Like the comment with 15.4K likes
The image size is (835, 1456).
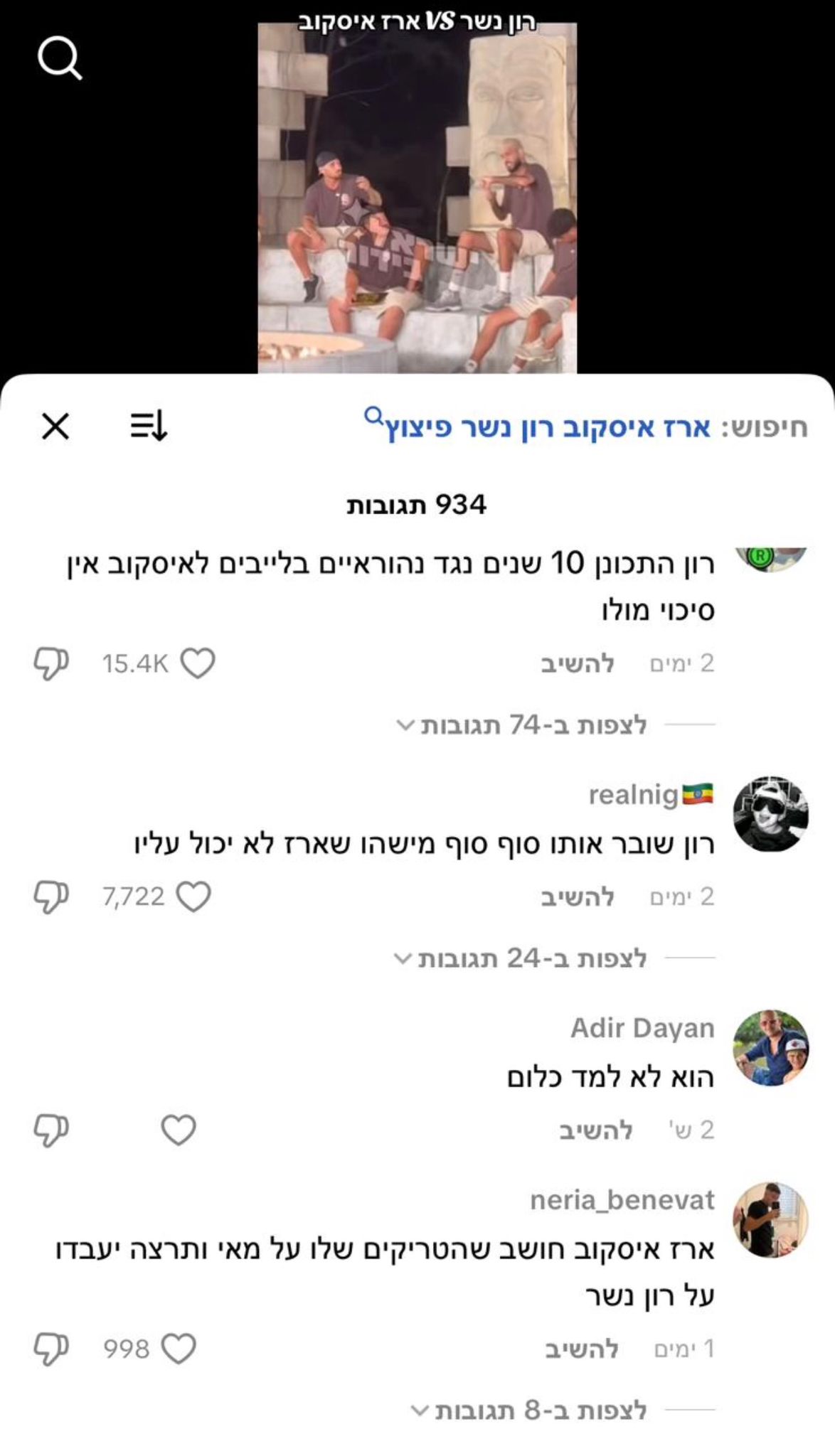(198, 663)
